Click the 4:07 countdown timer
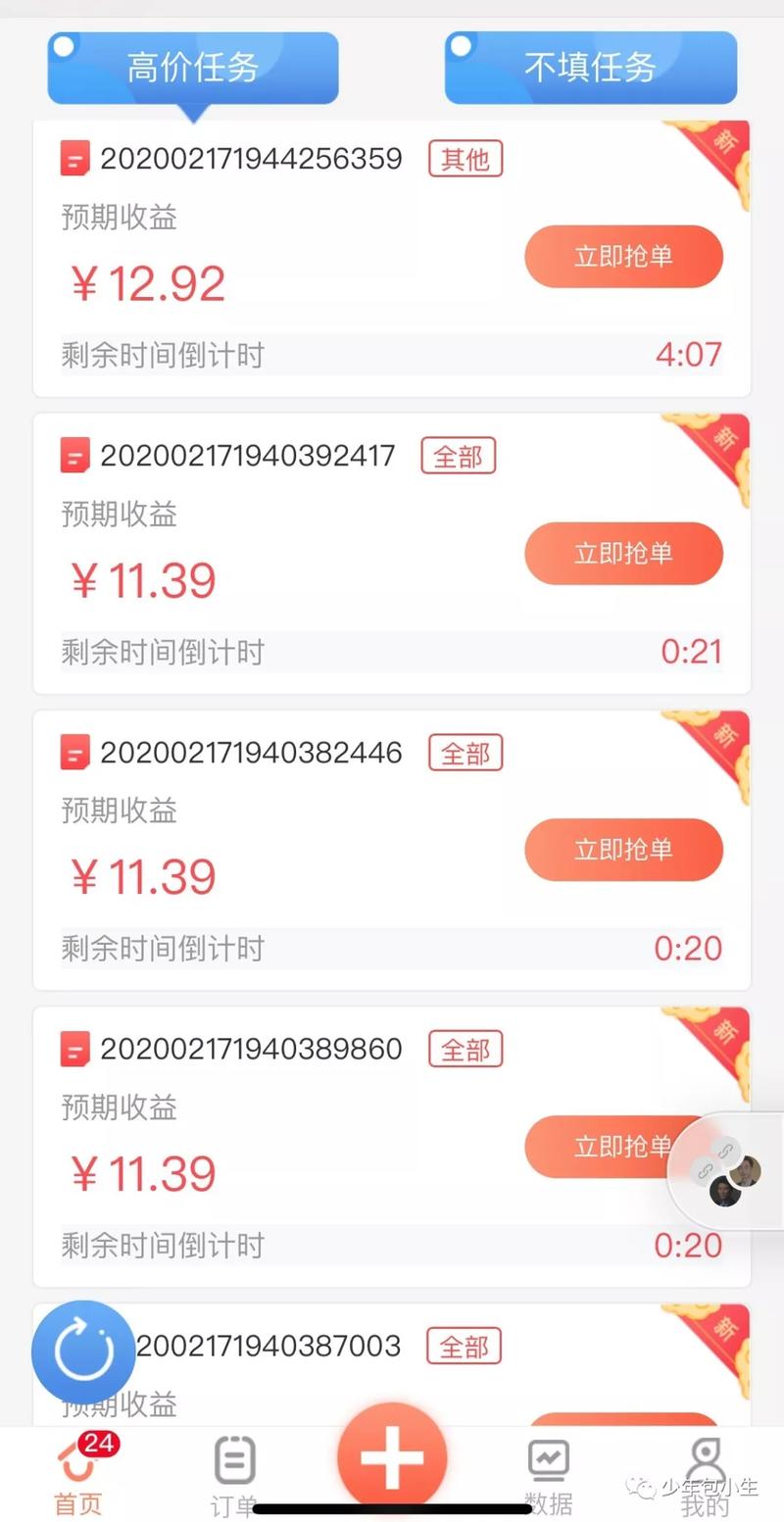This screenshot has width=784, height=1522. coord(689,355)
